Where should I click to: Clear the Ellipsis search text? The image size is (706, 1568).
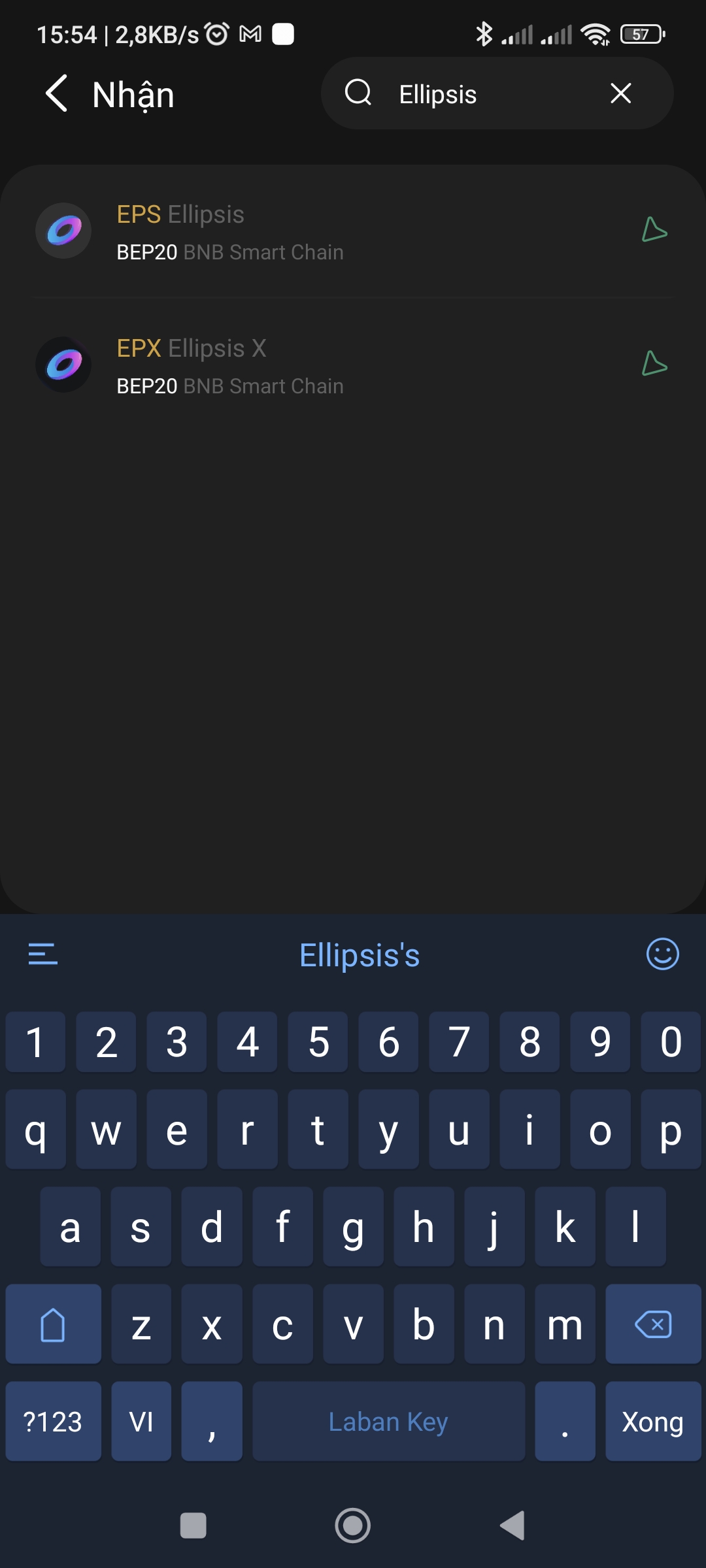click(620, 93)
